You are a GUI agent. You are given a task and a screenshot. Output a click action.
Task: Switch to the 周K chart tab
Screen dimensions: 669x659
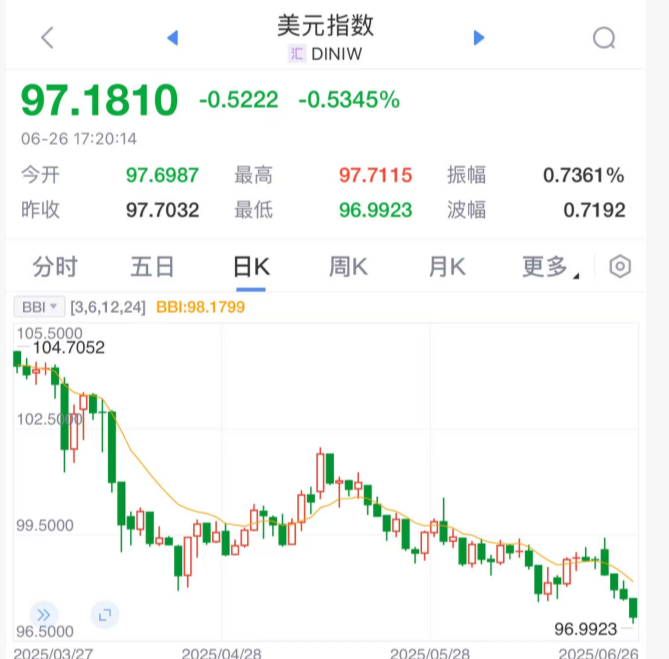pyautogui.click(x=349, y=267)
